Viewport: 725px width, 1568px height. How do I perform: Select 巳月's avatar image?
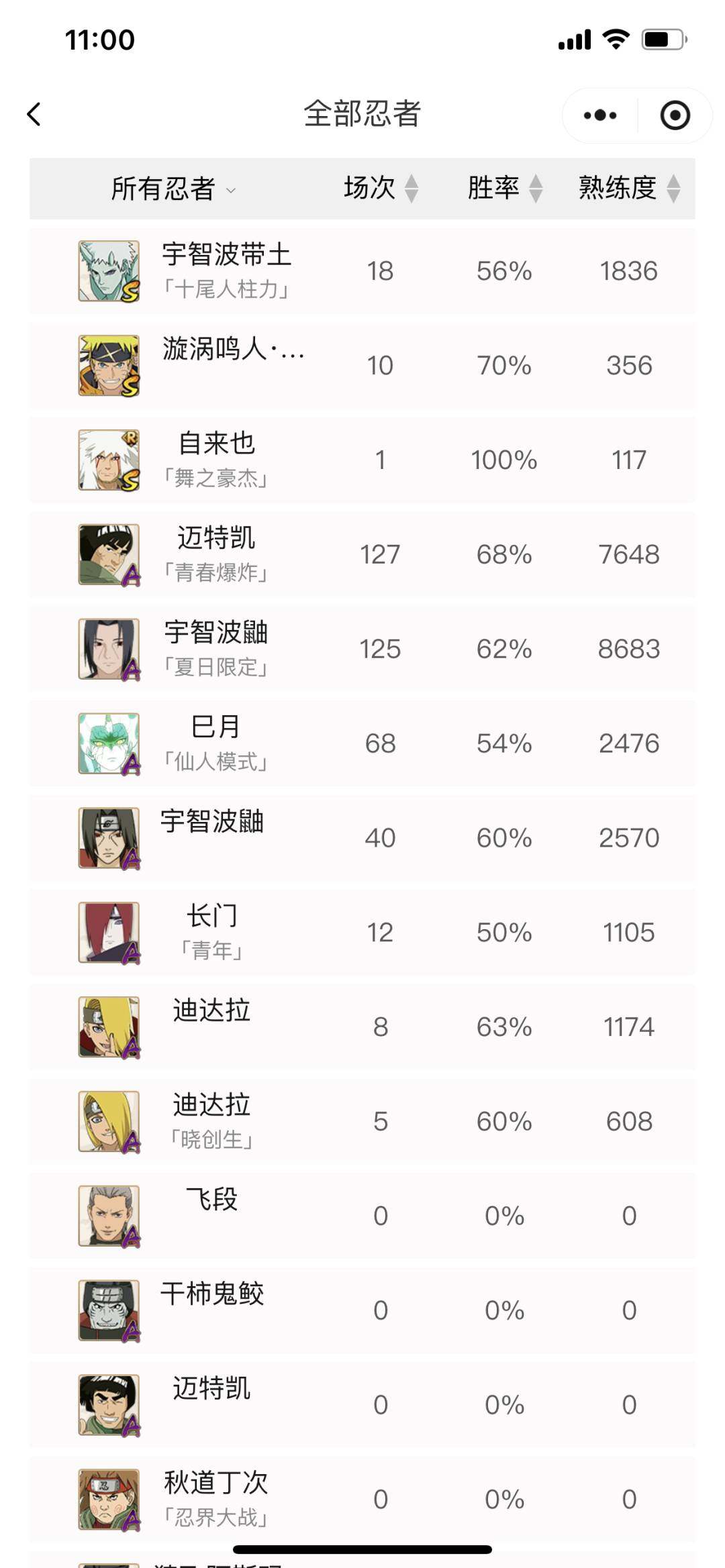pyautogui.click(x=107, y=743)
